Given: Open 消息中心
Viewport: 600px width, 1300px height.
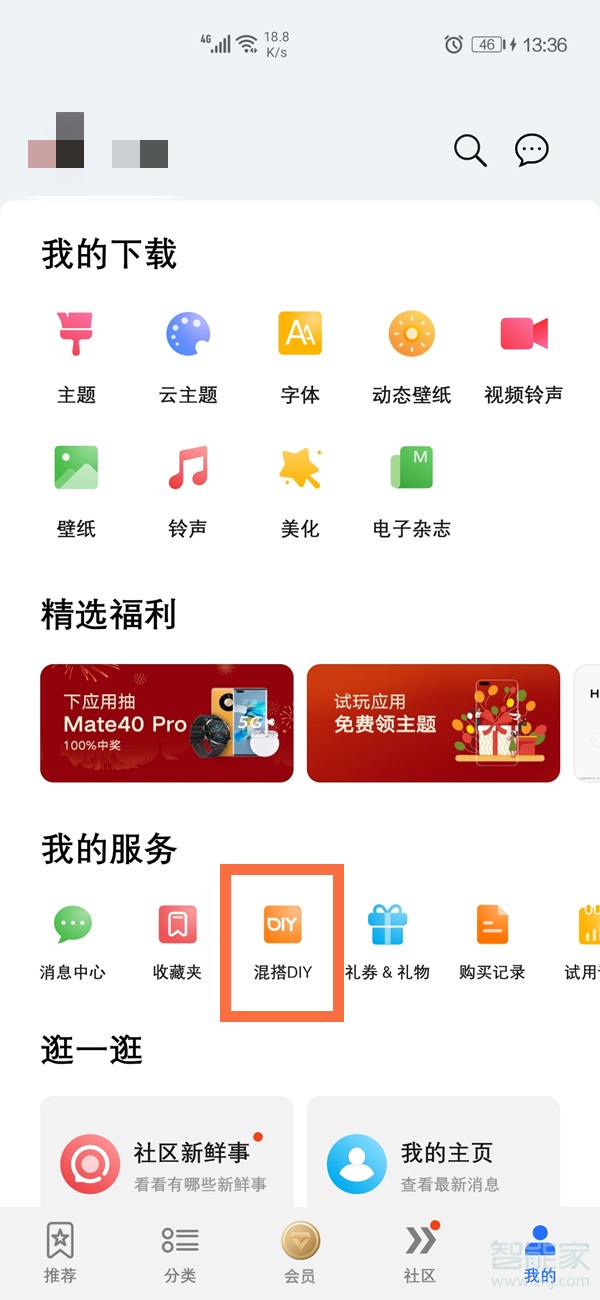Looking at the screenshot, I should point(72,942).
